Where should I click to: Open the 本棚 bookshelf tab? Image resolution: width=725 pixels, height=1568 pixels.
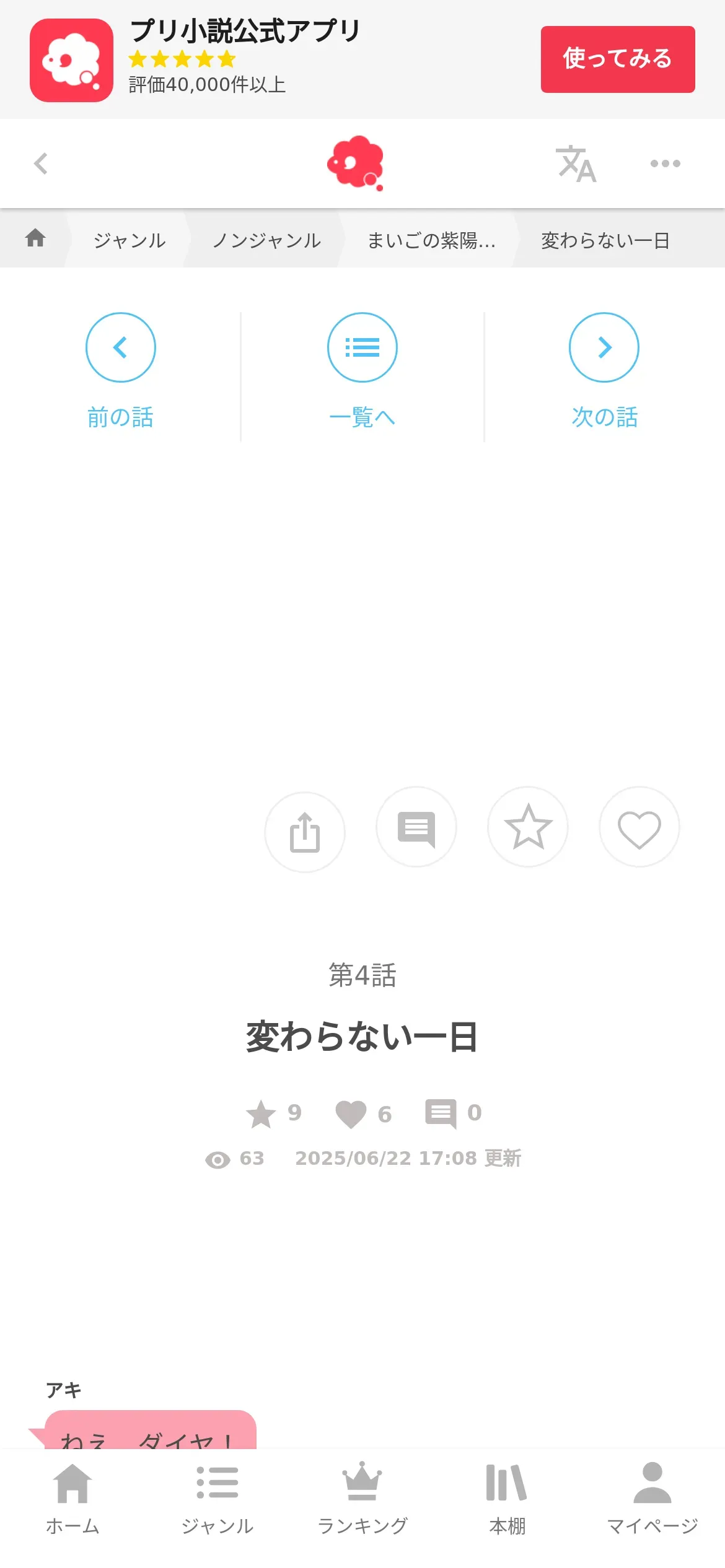click(x=507, y=1497)
